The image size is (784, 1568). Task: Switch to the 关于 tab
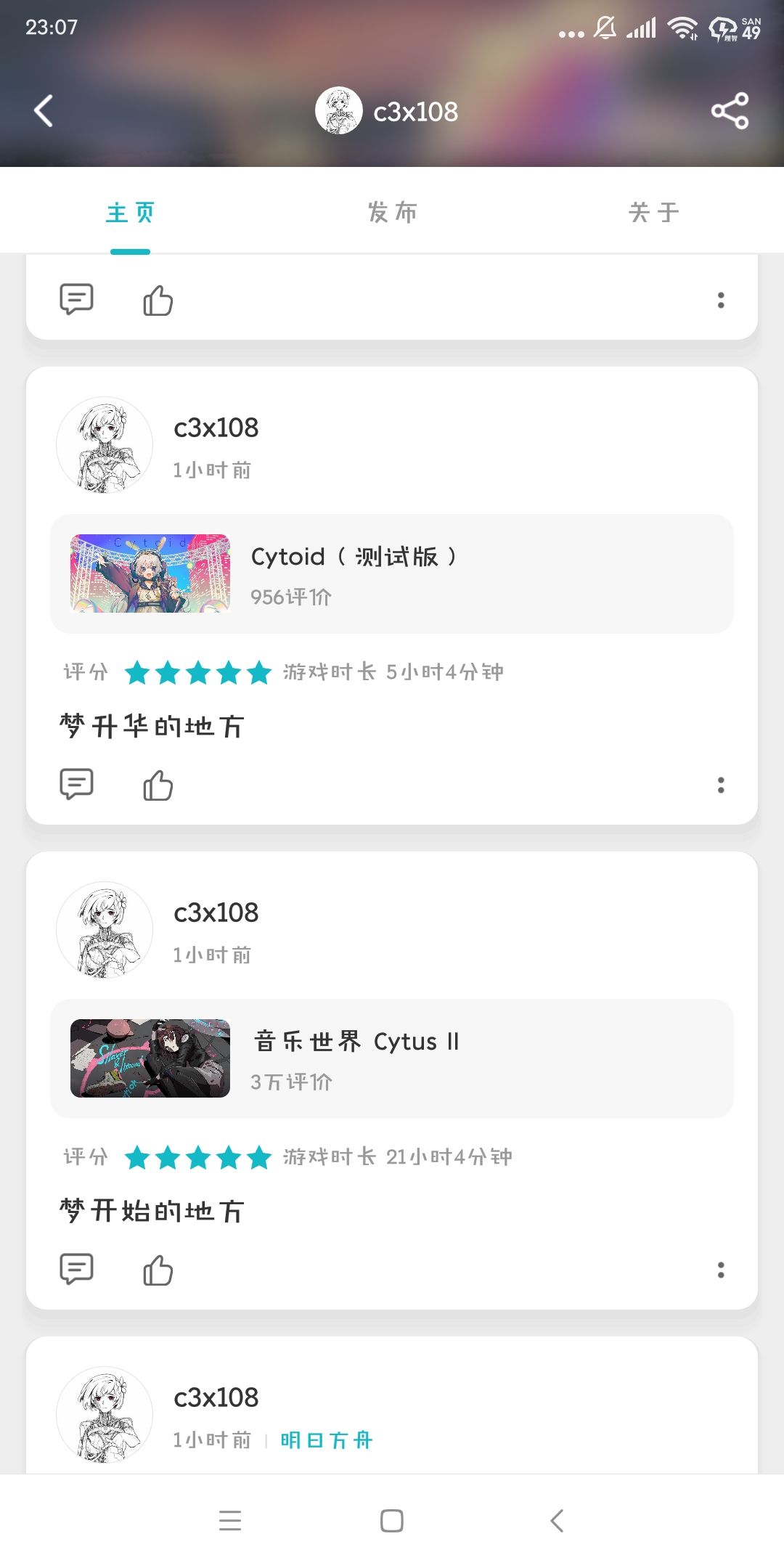(653, 212)
